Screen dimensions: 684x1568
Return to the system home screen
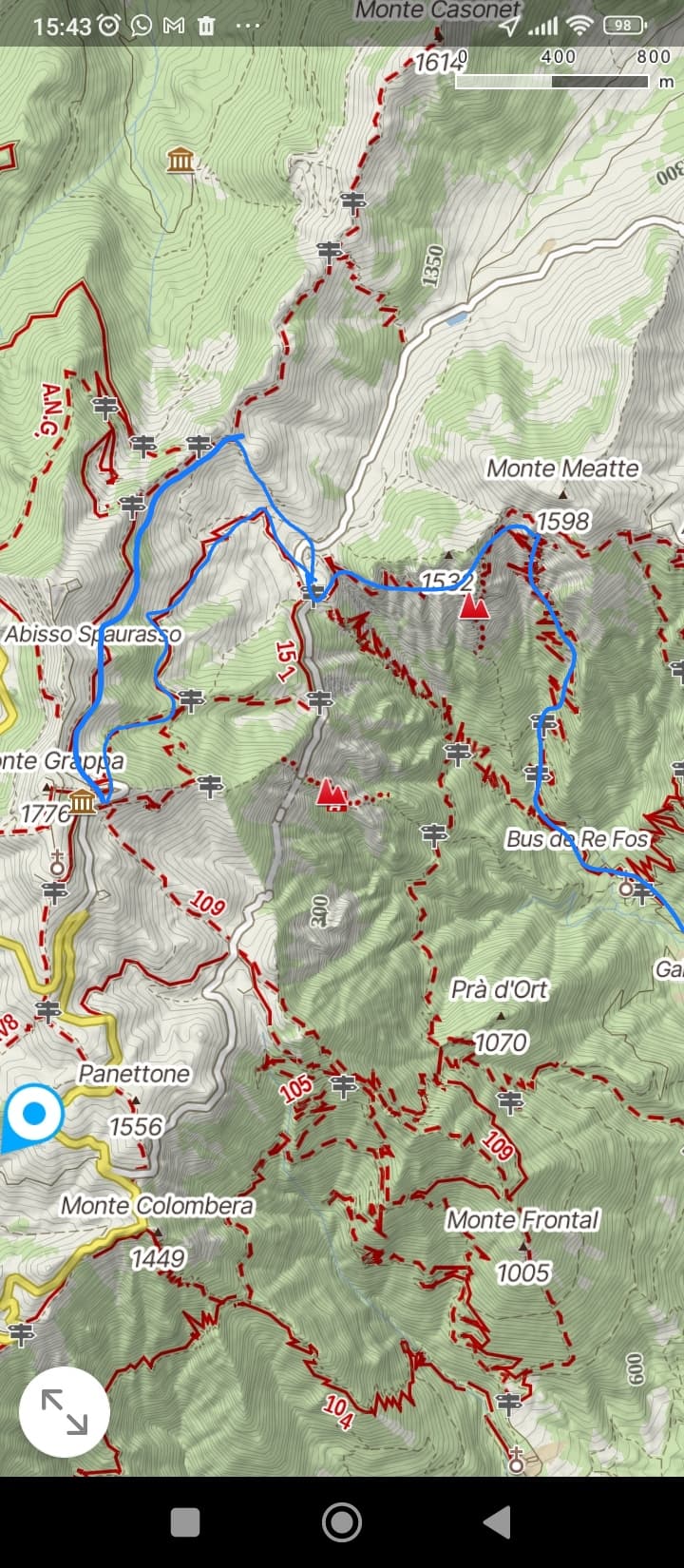(342, 1522)
